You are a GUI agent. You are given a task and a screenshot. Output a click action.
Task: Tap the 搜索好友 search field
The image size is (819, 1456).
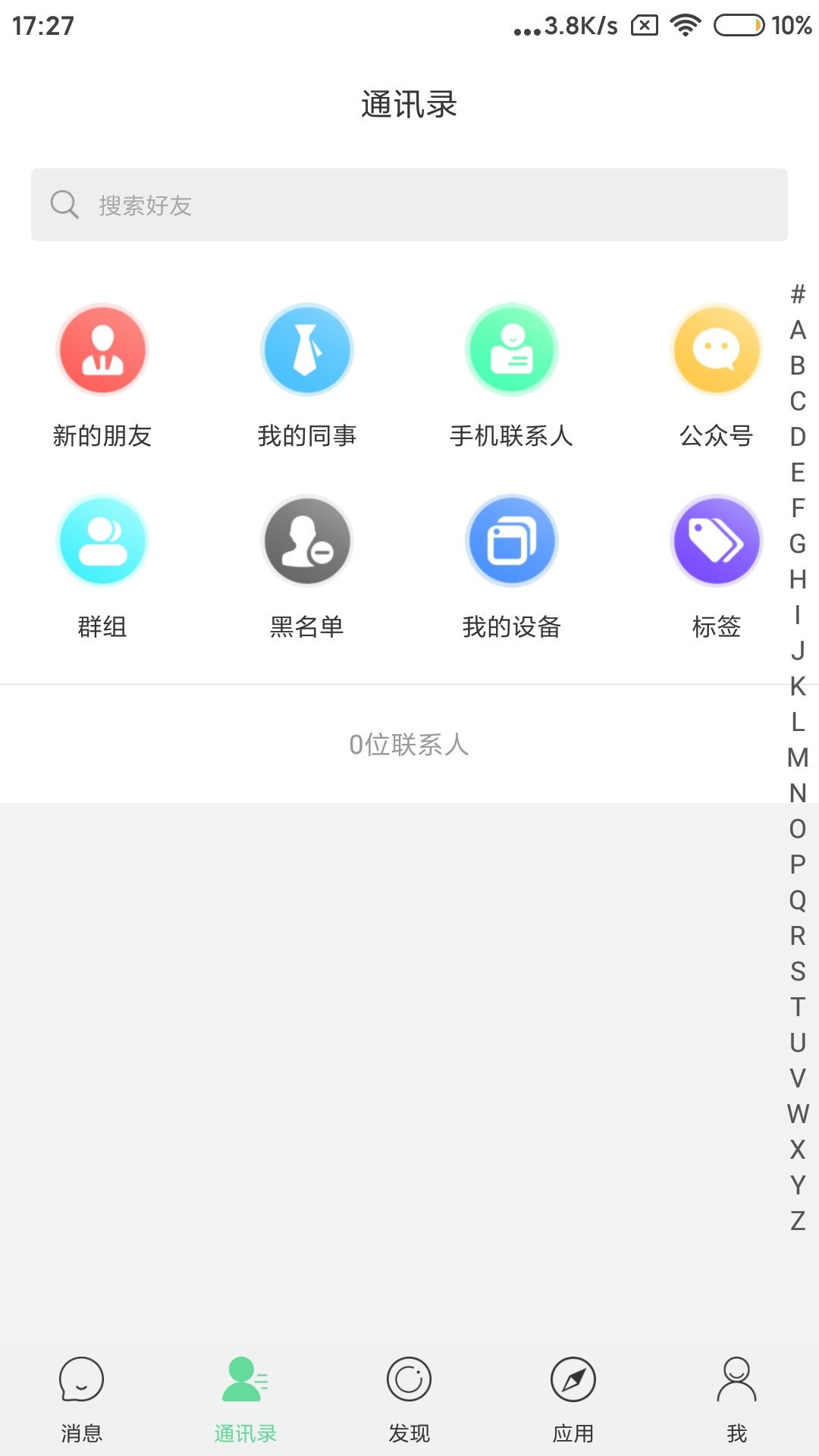pos(409,205)
